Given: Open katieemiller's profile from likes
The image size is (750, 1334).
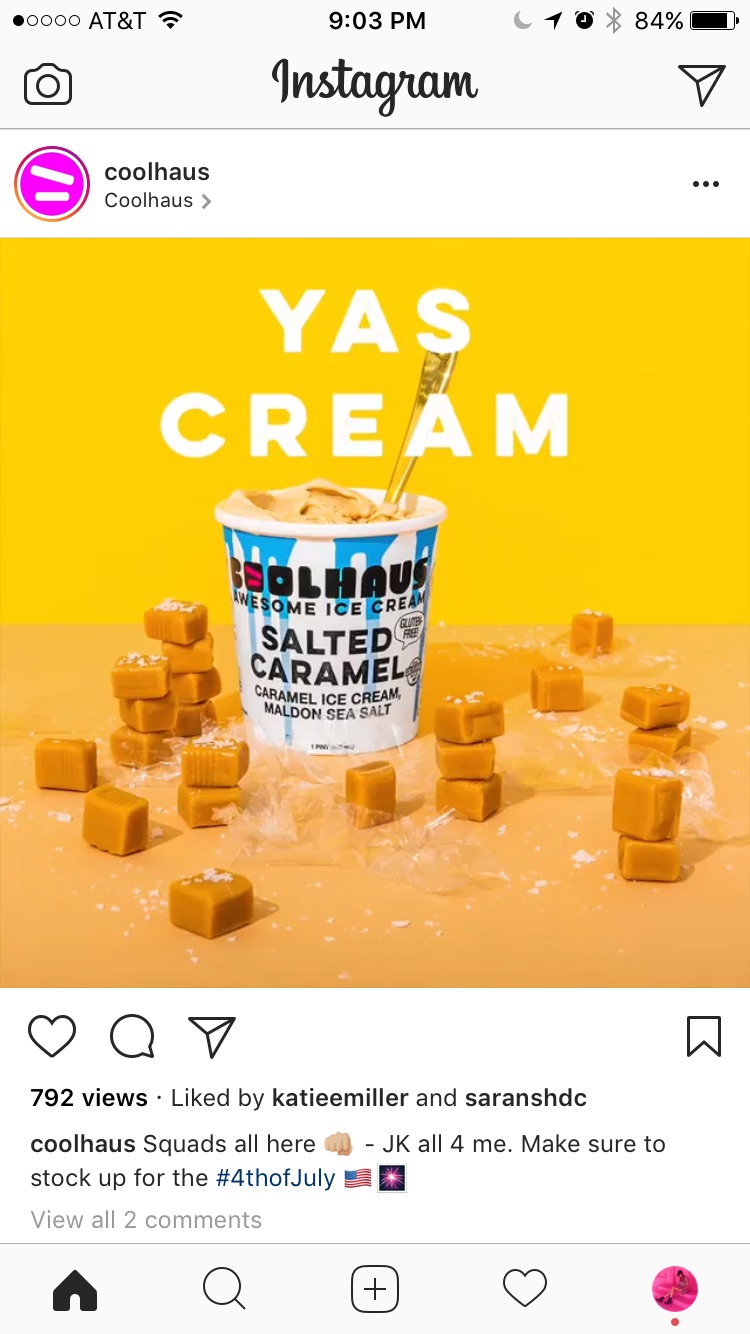Looking at the screenshot, I should click(x=340, y=1098).
